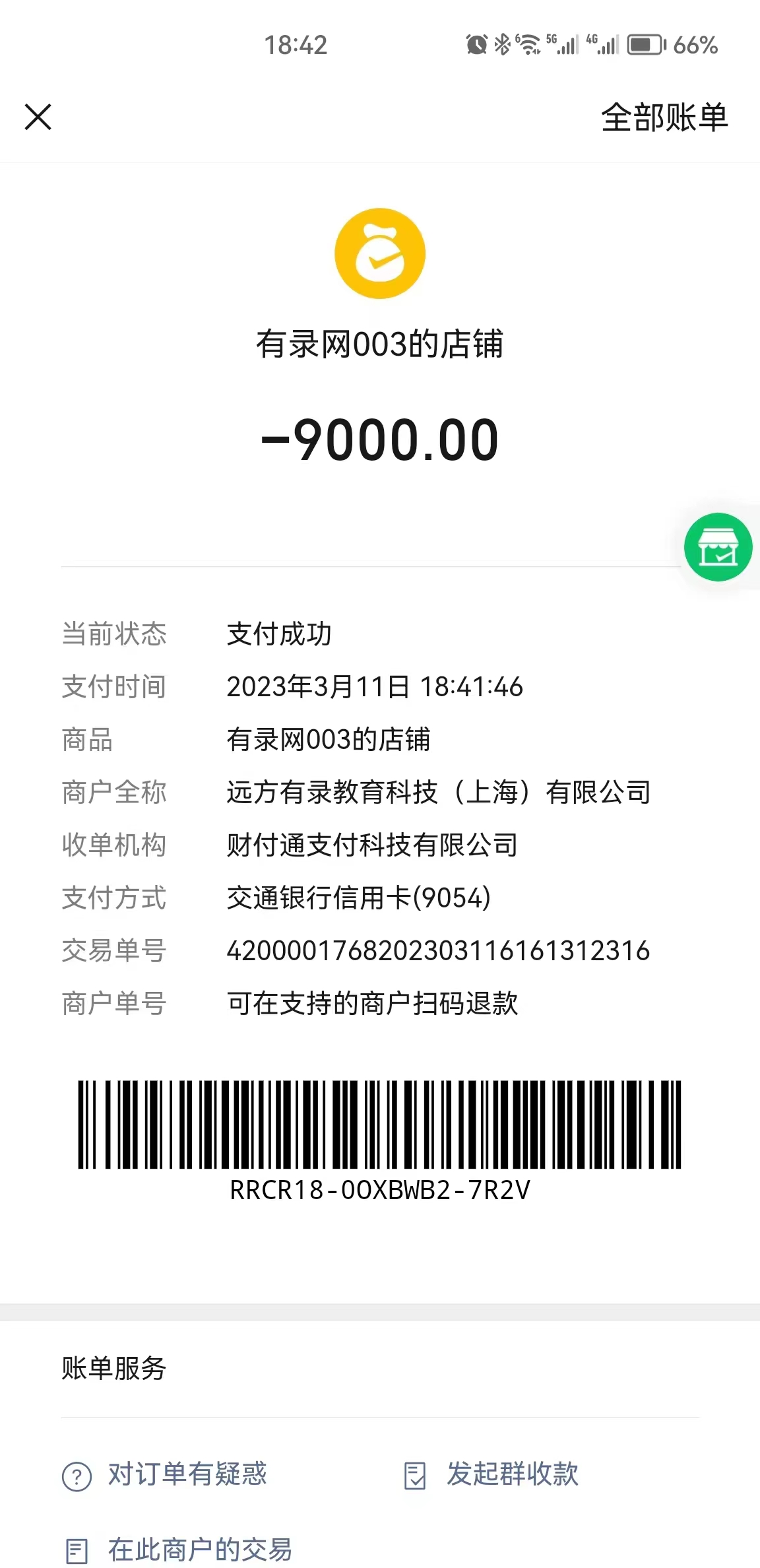Open 全部账单 (all bills)
Image resolution: width=760 pixels, height=1568 pixels.
(x=664, y=117)
